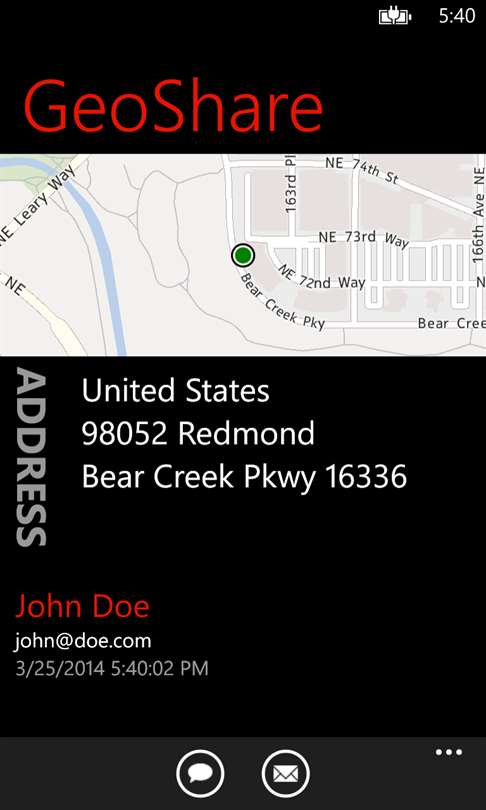Screen dimensions: 486x810
Task: Expand the app bar ellipsis menu
Action: [449, 752]
